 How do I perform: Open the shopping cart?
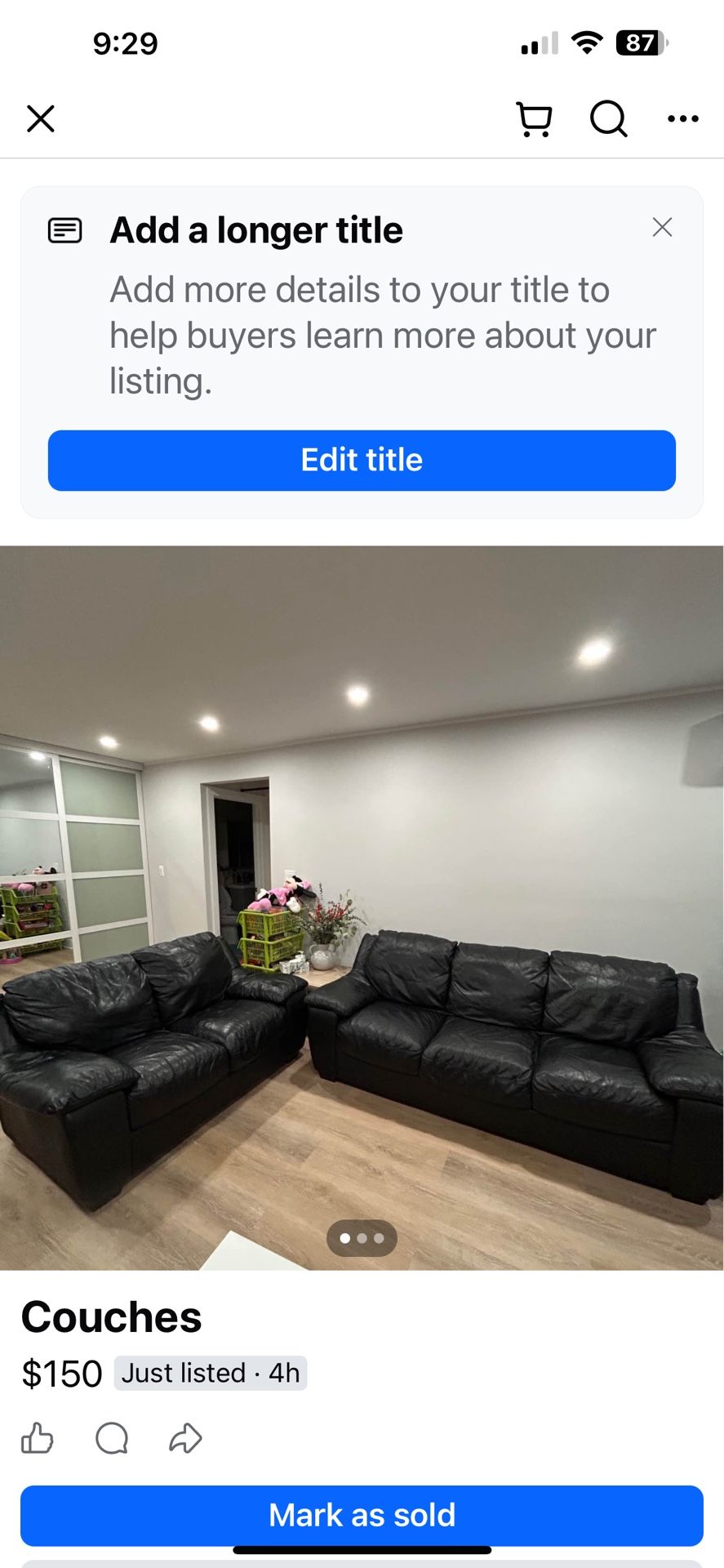(534, 119)
